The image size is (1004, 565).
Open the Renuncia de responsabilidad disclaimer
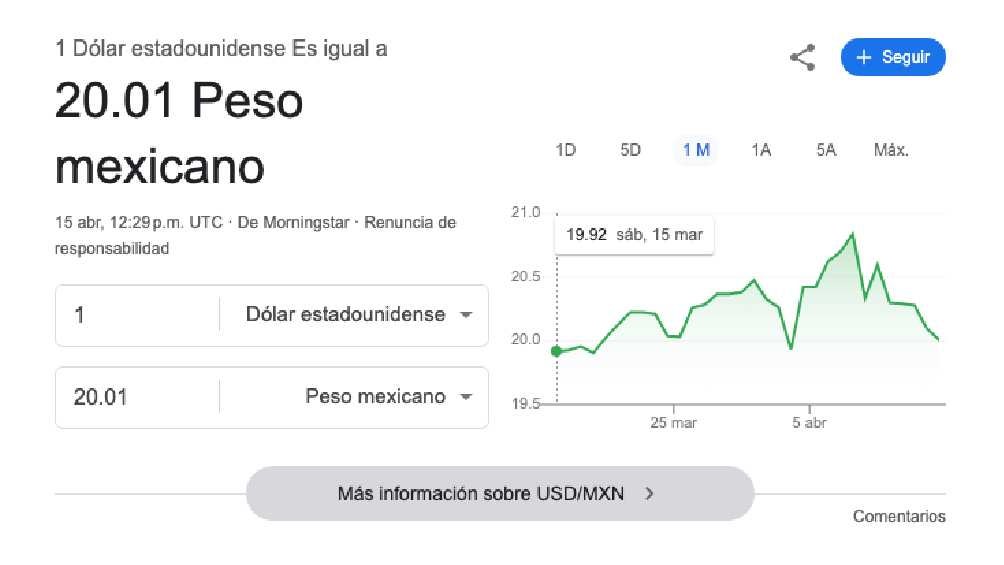point(409,223)
